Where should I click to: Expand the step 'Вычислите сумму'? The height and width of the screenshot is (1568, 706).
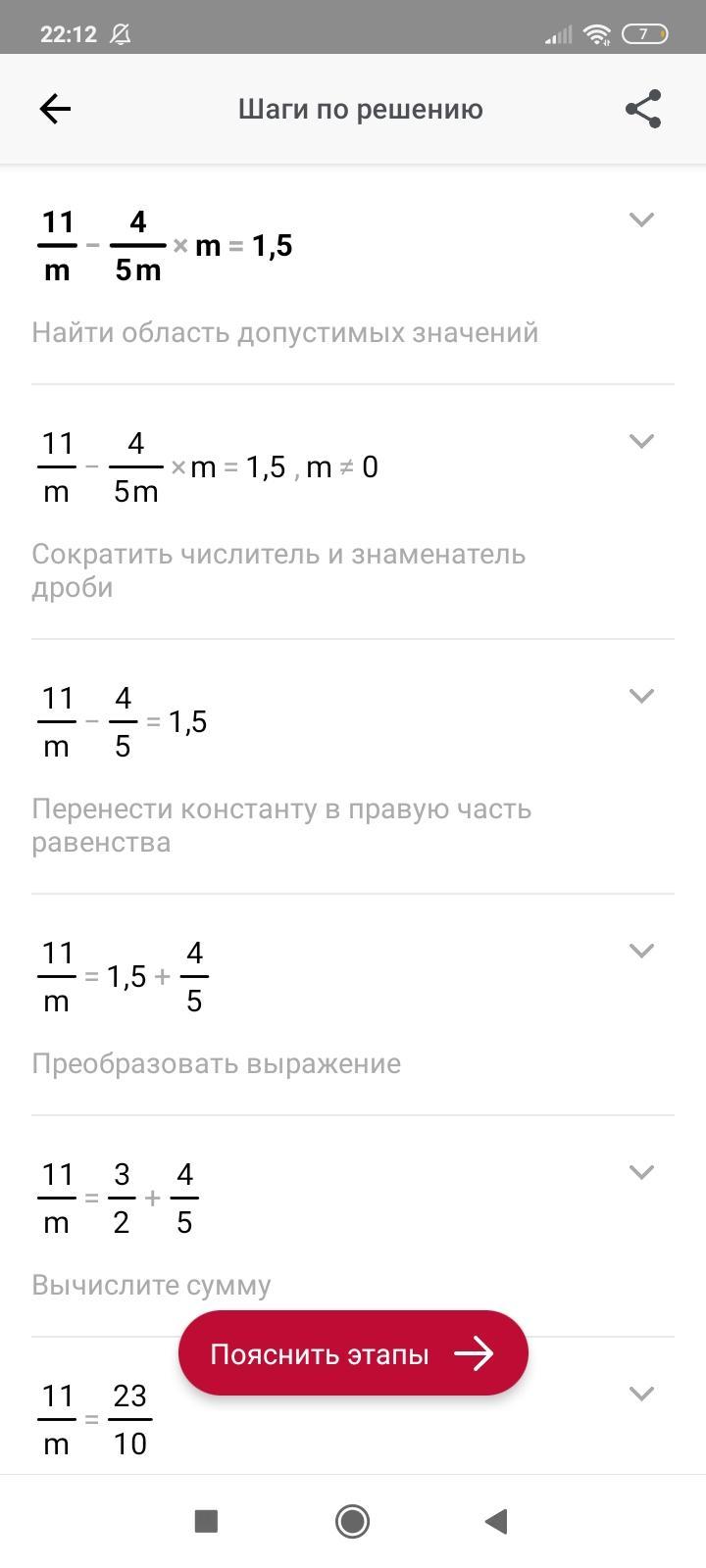pyautogui.click(x=641, y=1172)
